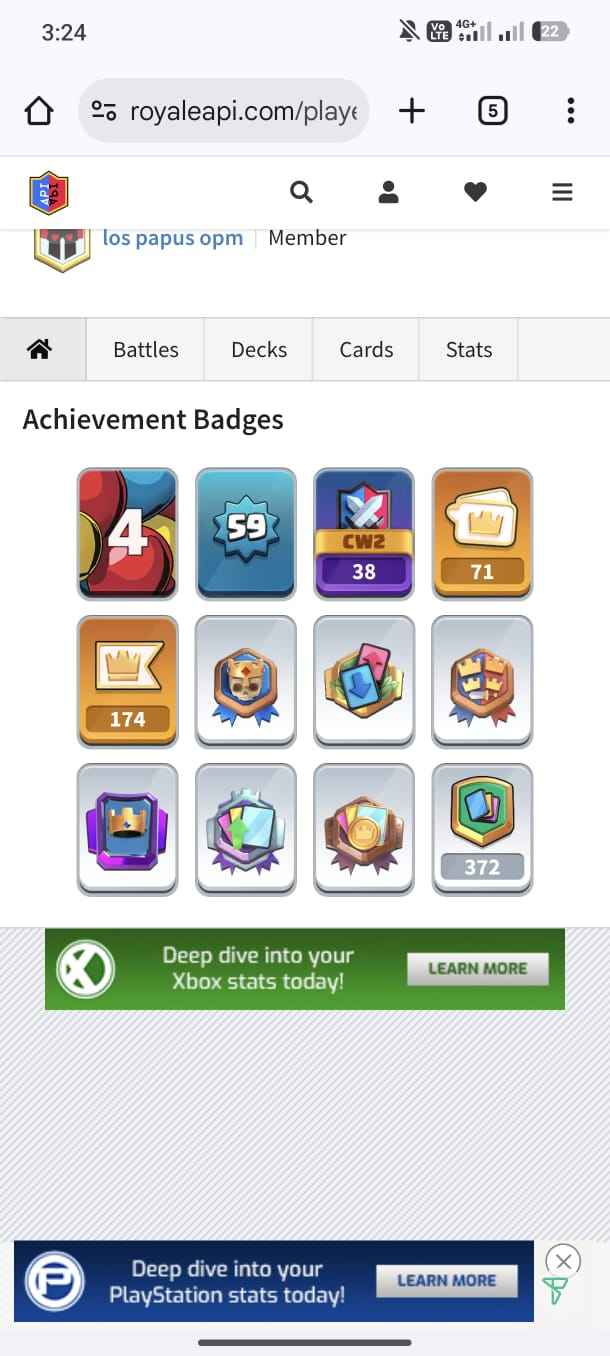Switch to the Stats tab
Screen dimensions: 610x1356
[x=469, y=349]
